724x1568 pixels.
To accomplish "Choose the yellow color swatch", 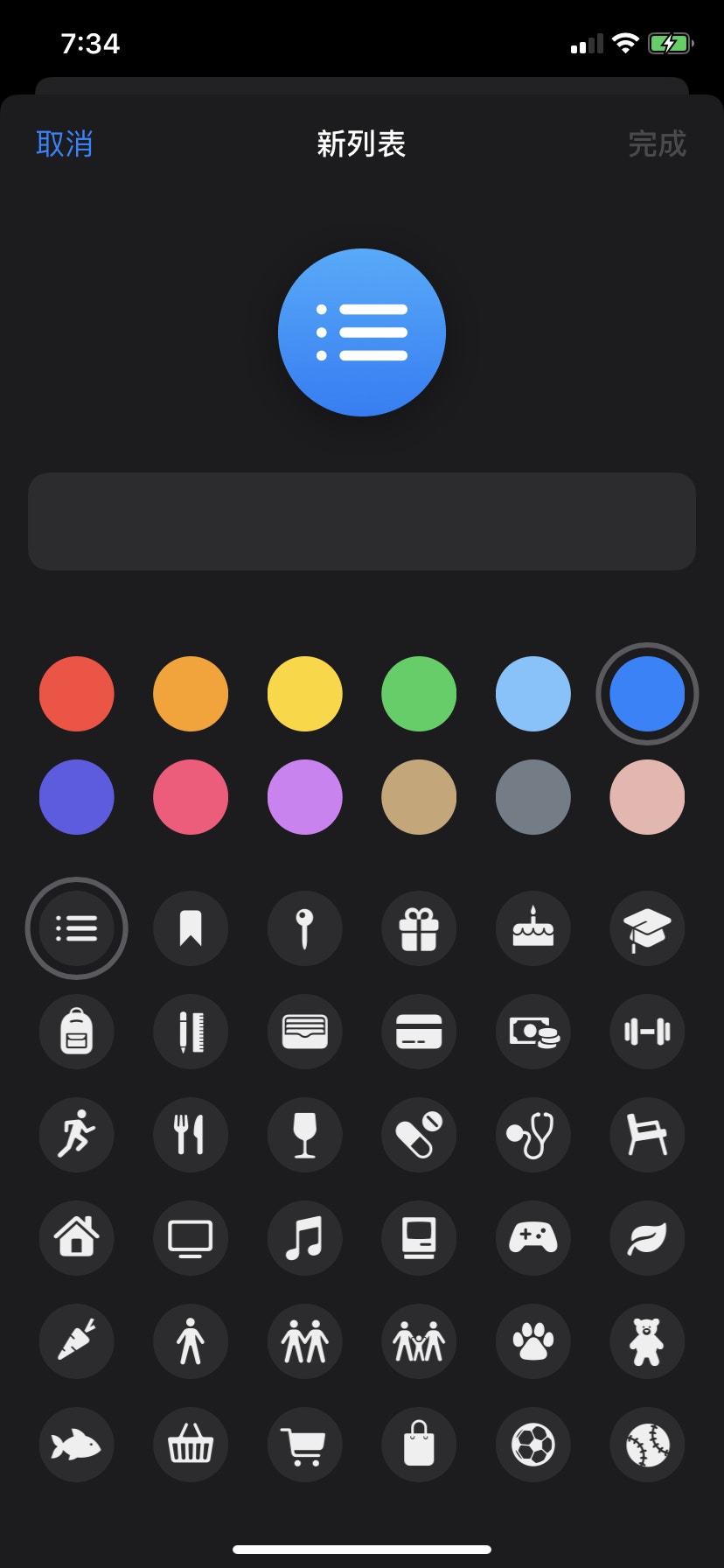I will coord(304,694).
